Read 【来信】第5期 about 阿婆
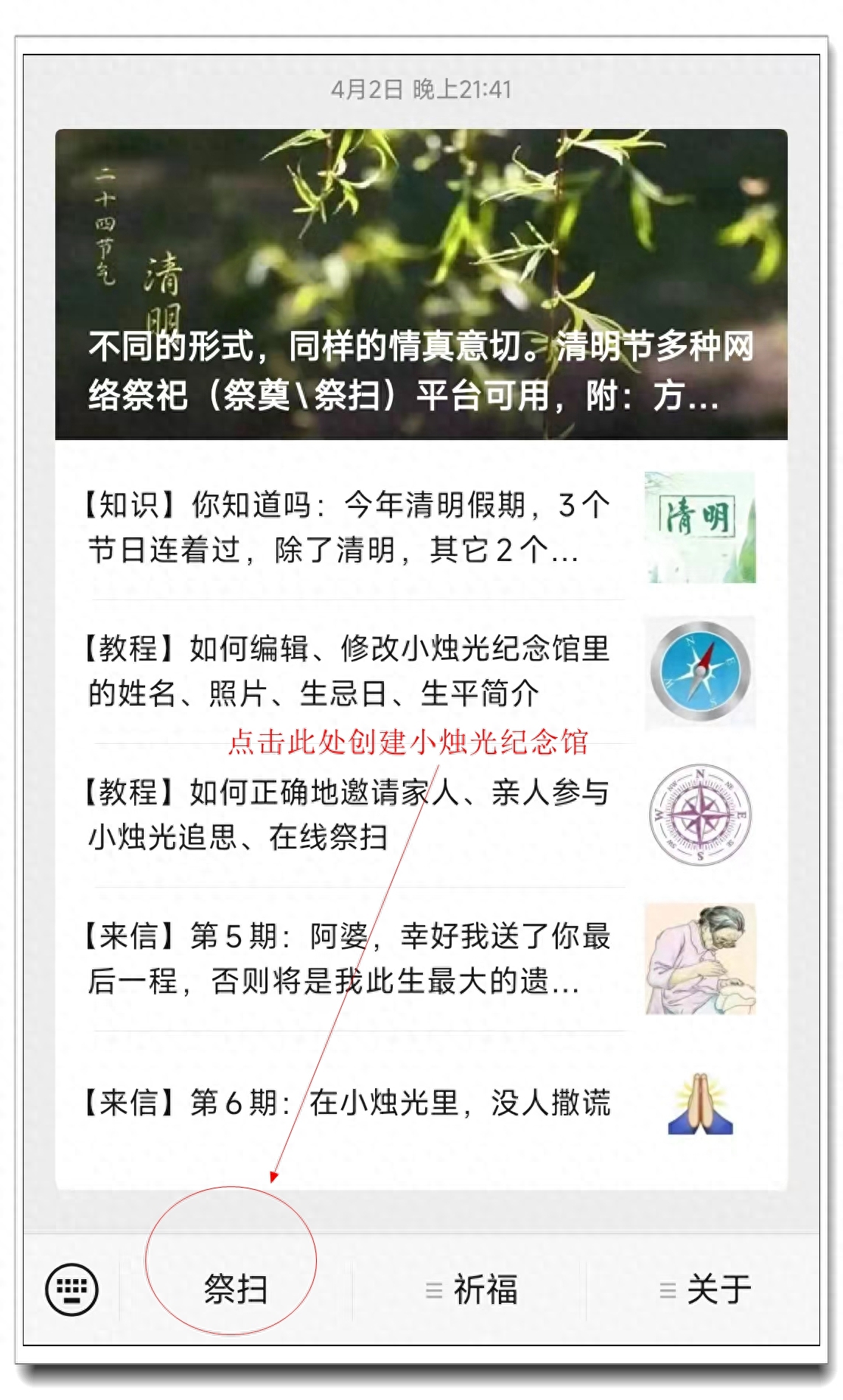Screen dimensions: 843x1400 point(421,958)
